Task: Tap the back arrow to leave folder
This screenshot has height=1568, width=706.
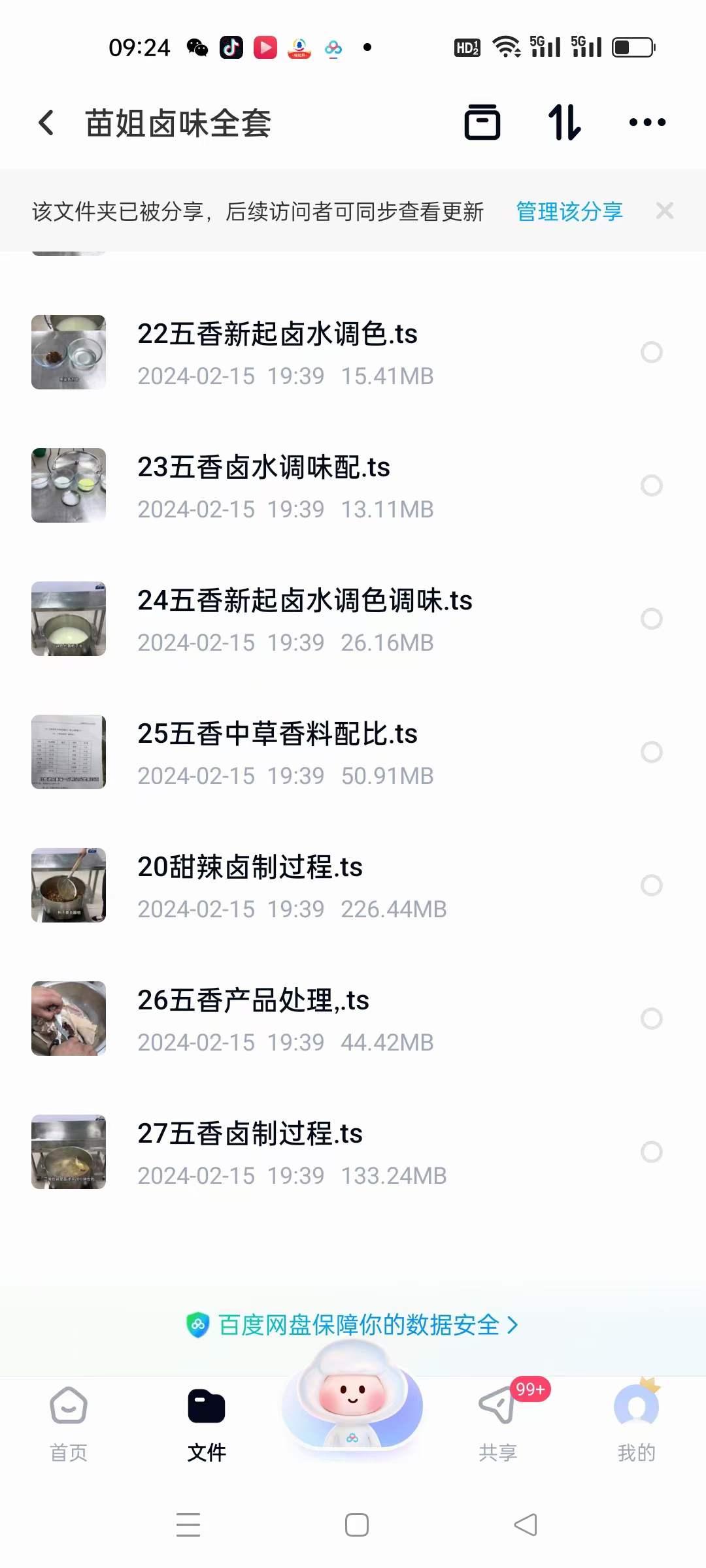Action: click(46, 122)
